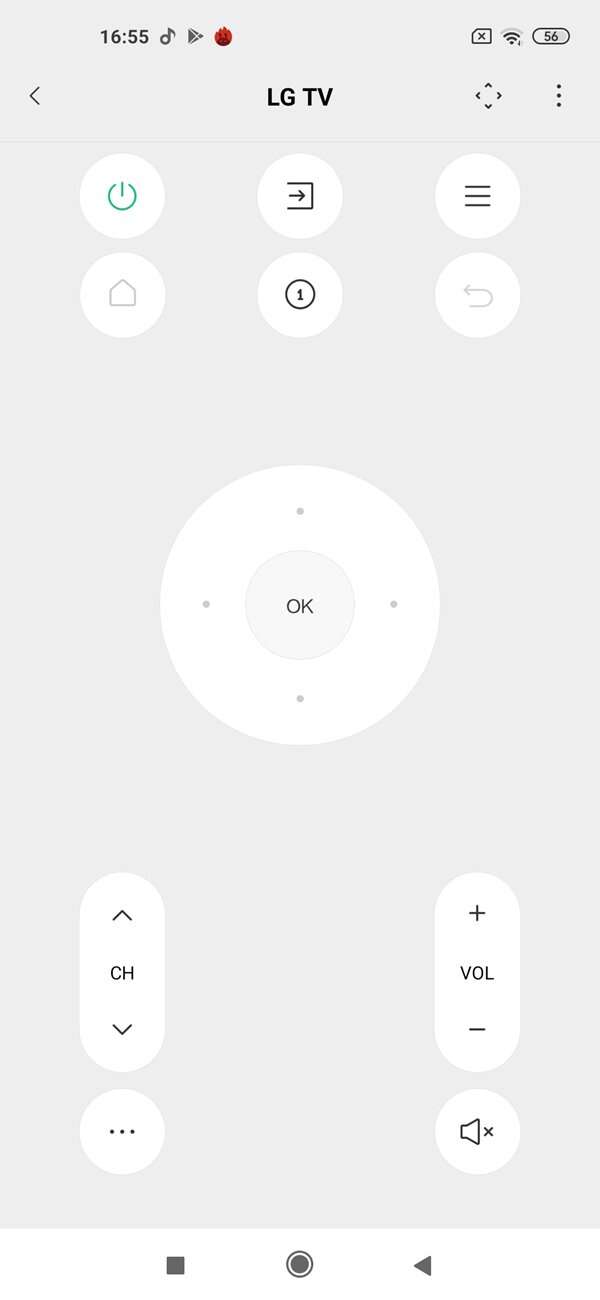Go back from the LG TV remote
This screenshot has width=600, height=1300.
coord(35,96)
